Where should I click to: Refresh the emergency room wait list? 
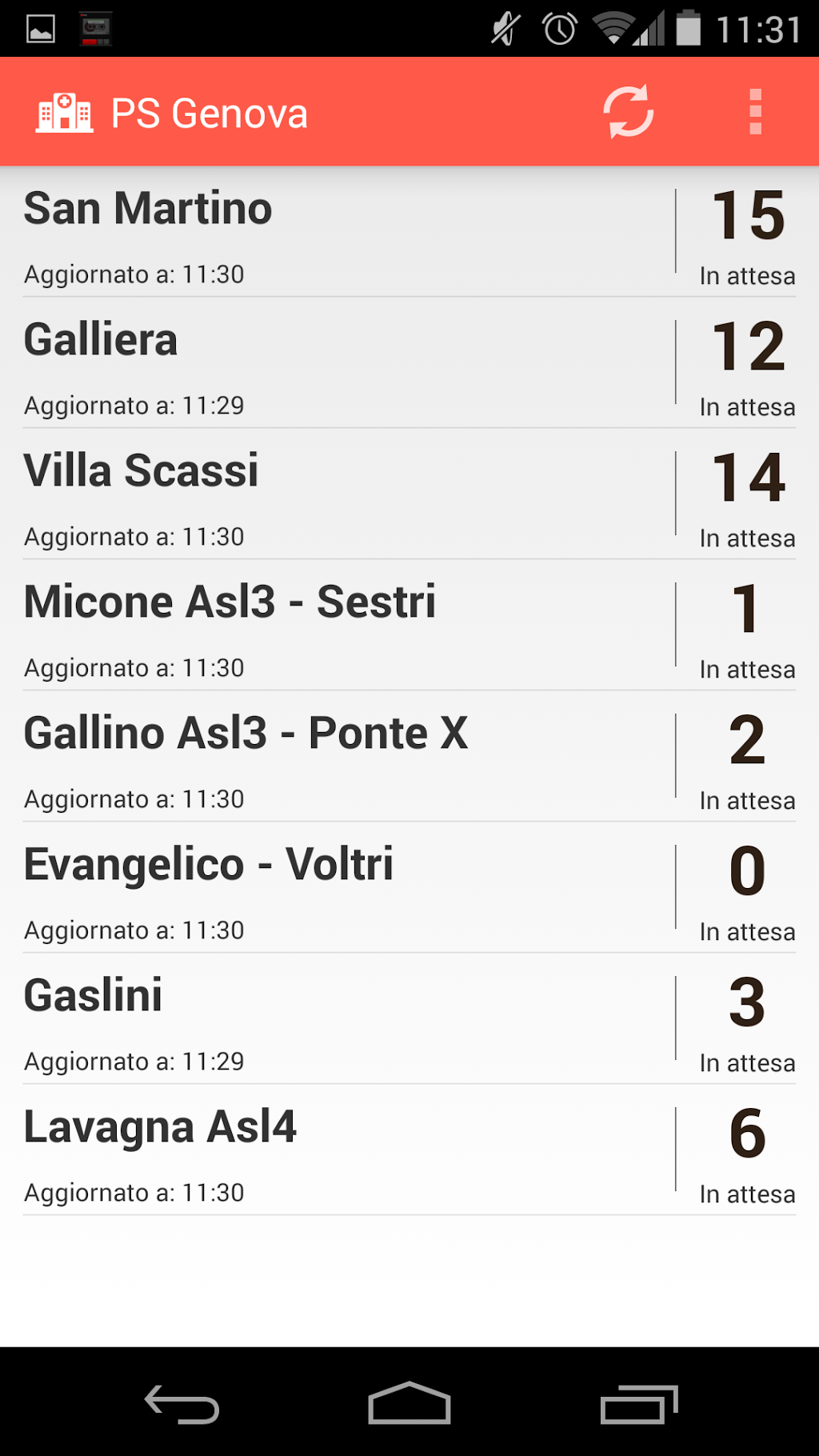coord(628,112)
